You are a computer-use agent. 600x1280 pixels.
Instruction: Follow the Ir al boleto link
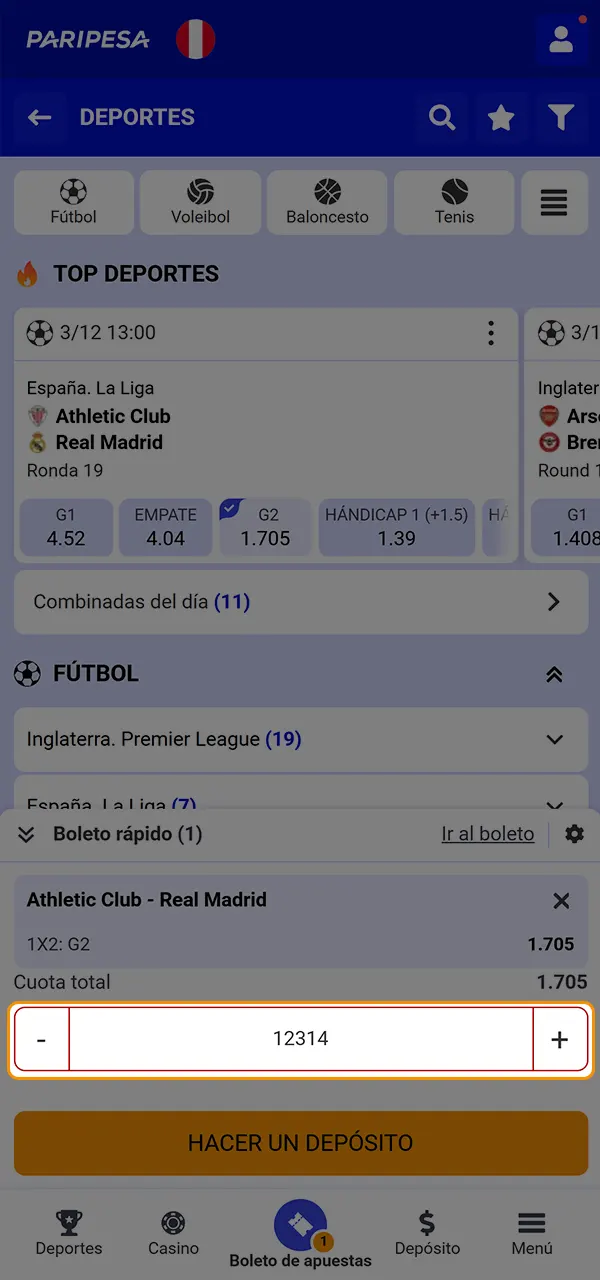[488, 834]
